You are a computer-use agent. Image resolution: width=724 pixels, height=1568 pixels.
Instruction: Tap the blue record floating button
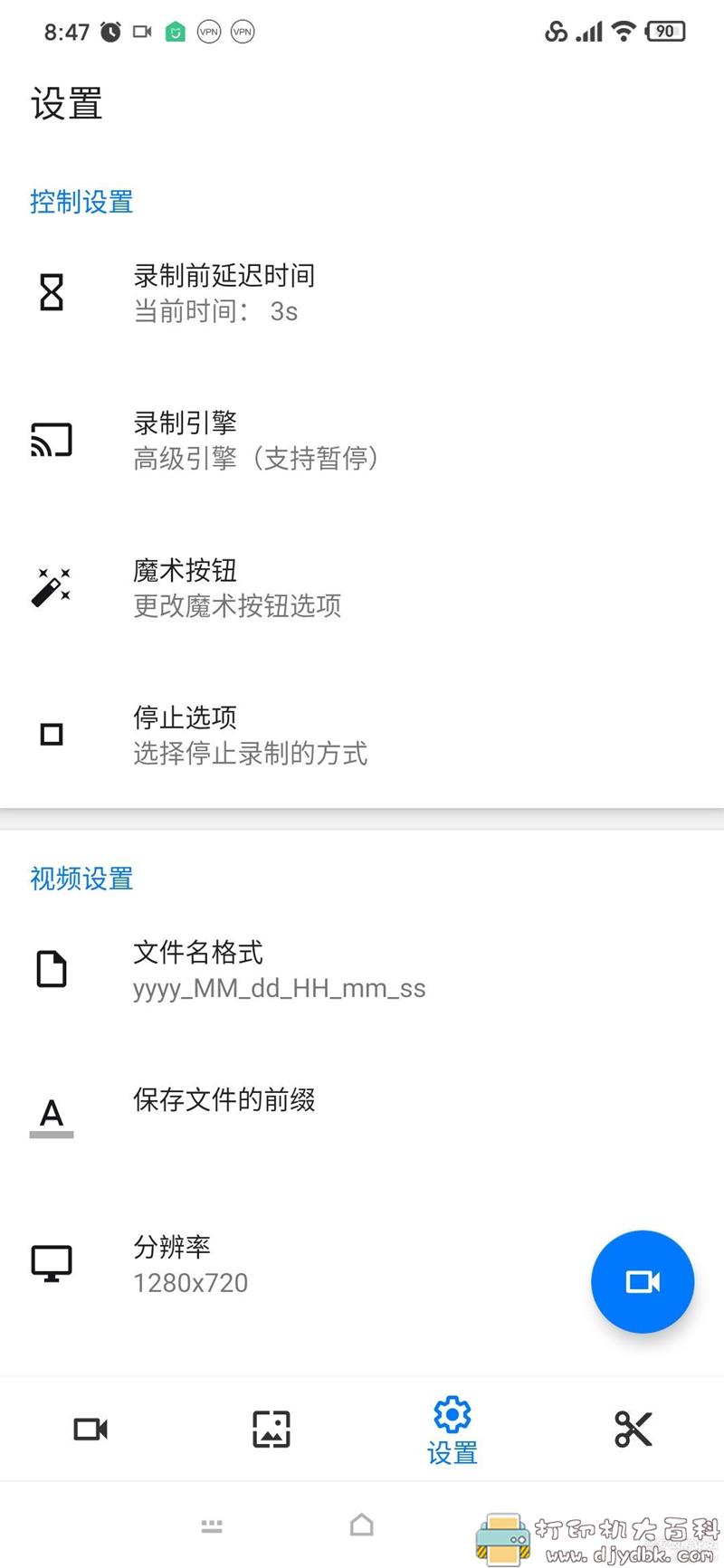643,1282
